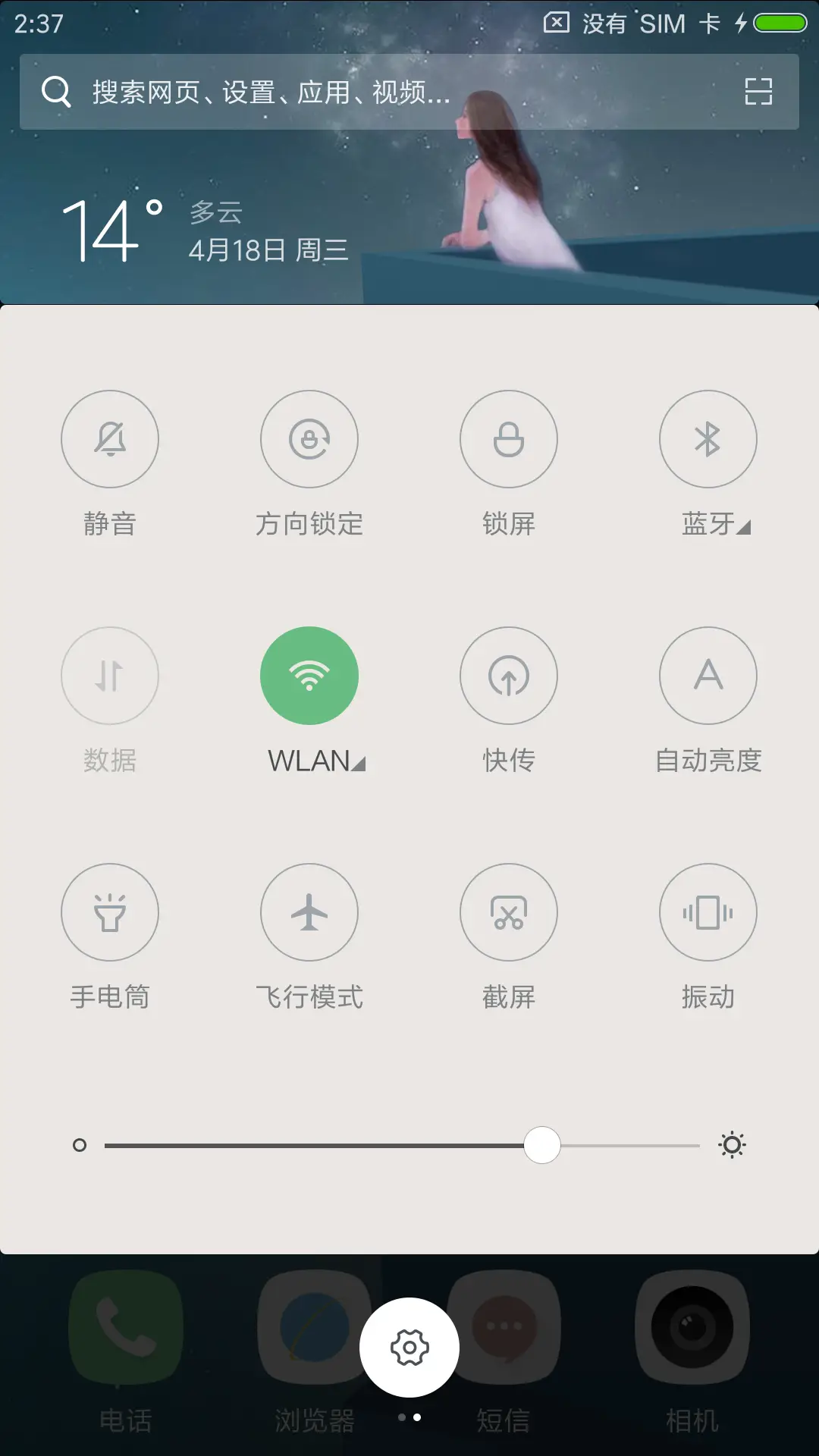Viewport: 819px width, 1456px height.
Task: Select the screenshot (截屏) quick tile icon
Action: point(509,912)
